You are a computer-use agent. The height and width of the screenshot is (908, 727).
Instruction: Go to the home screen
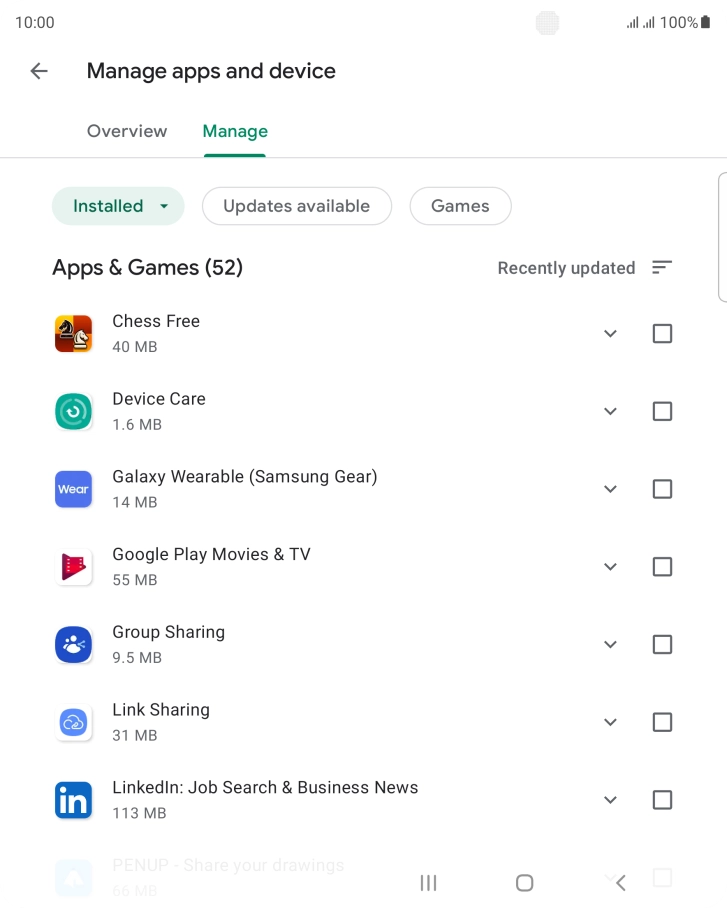tap(524, 882)
